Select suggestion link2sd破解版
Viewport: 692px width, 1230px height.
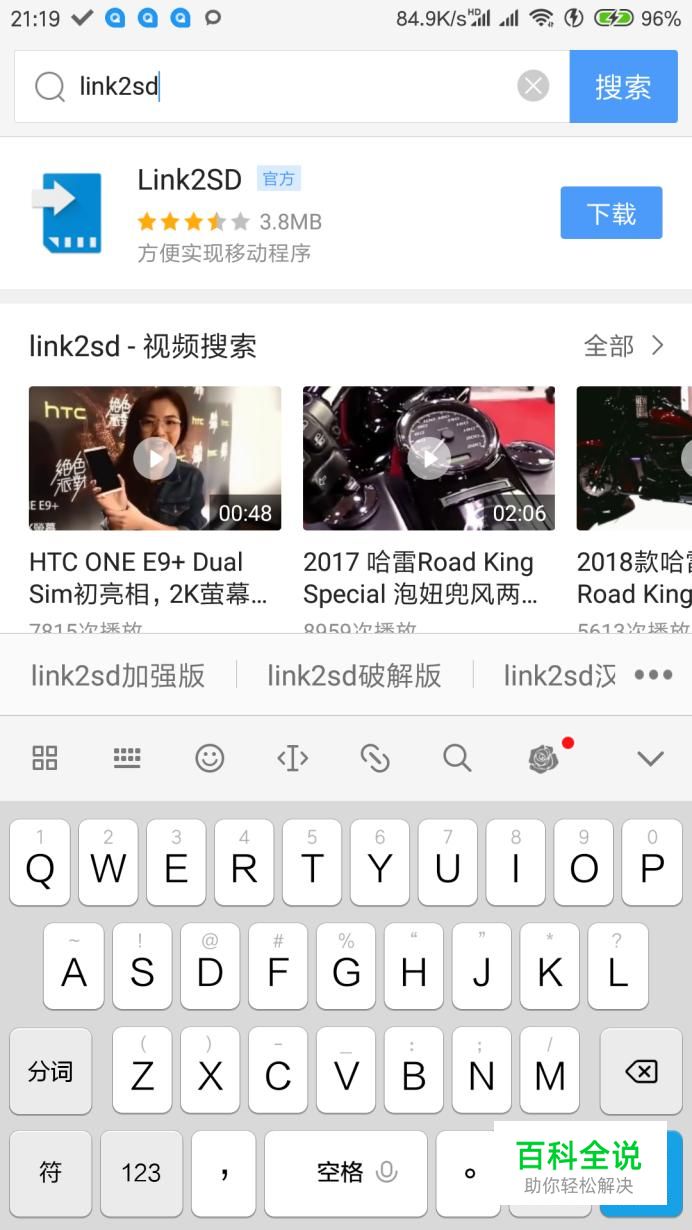pos(354,675)
